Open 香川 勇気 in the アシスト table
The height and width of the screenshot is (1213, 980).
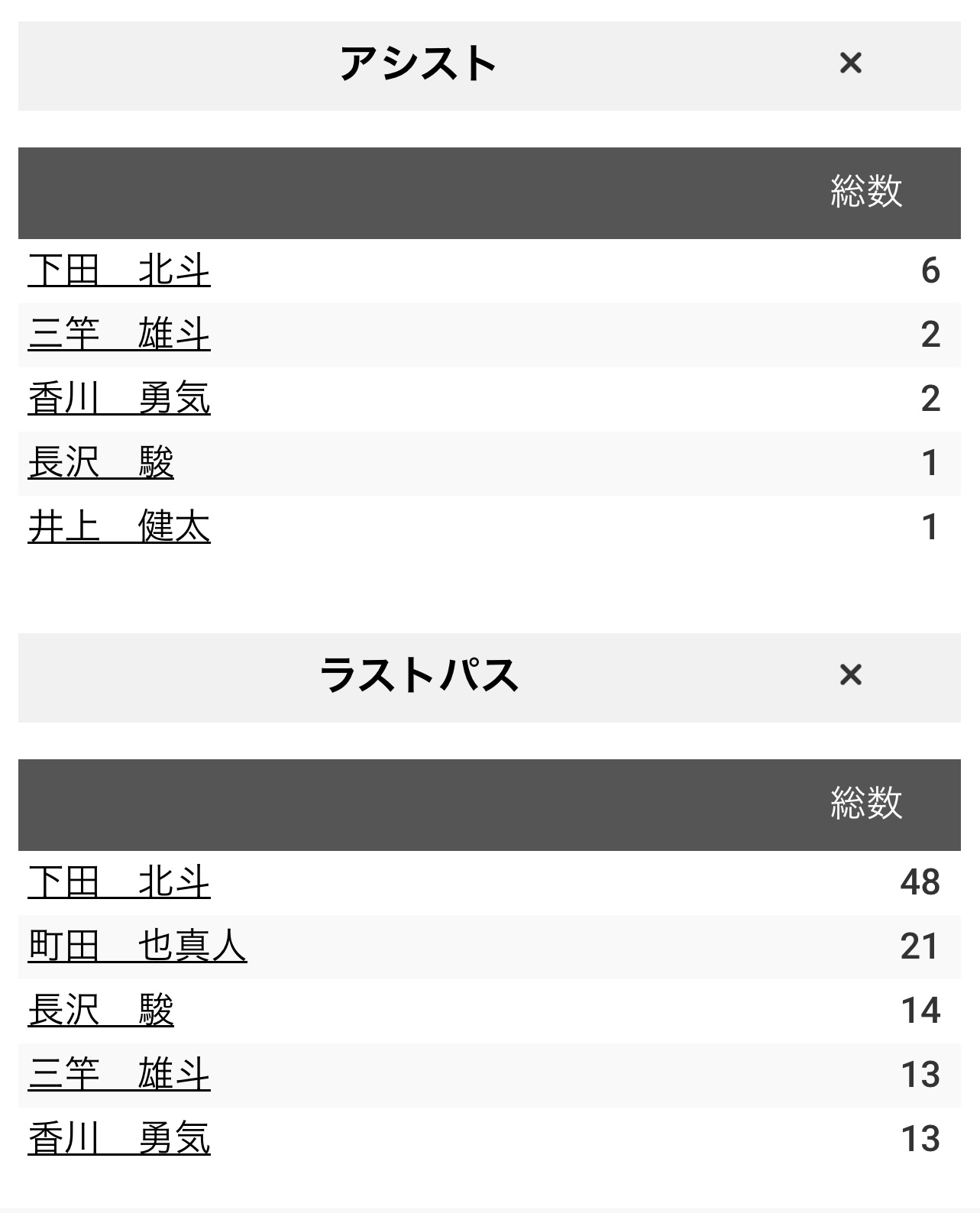coord(119,399)
